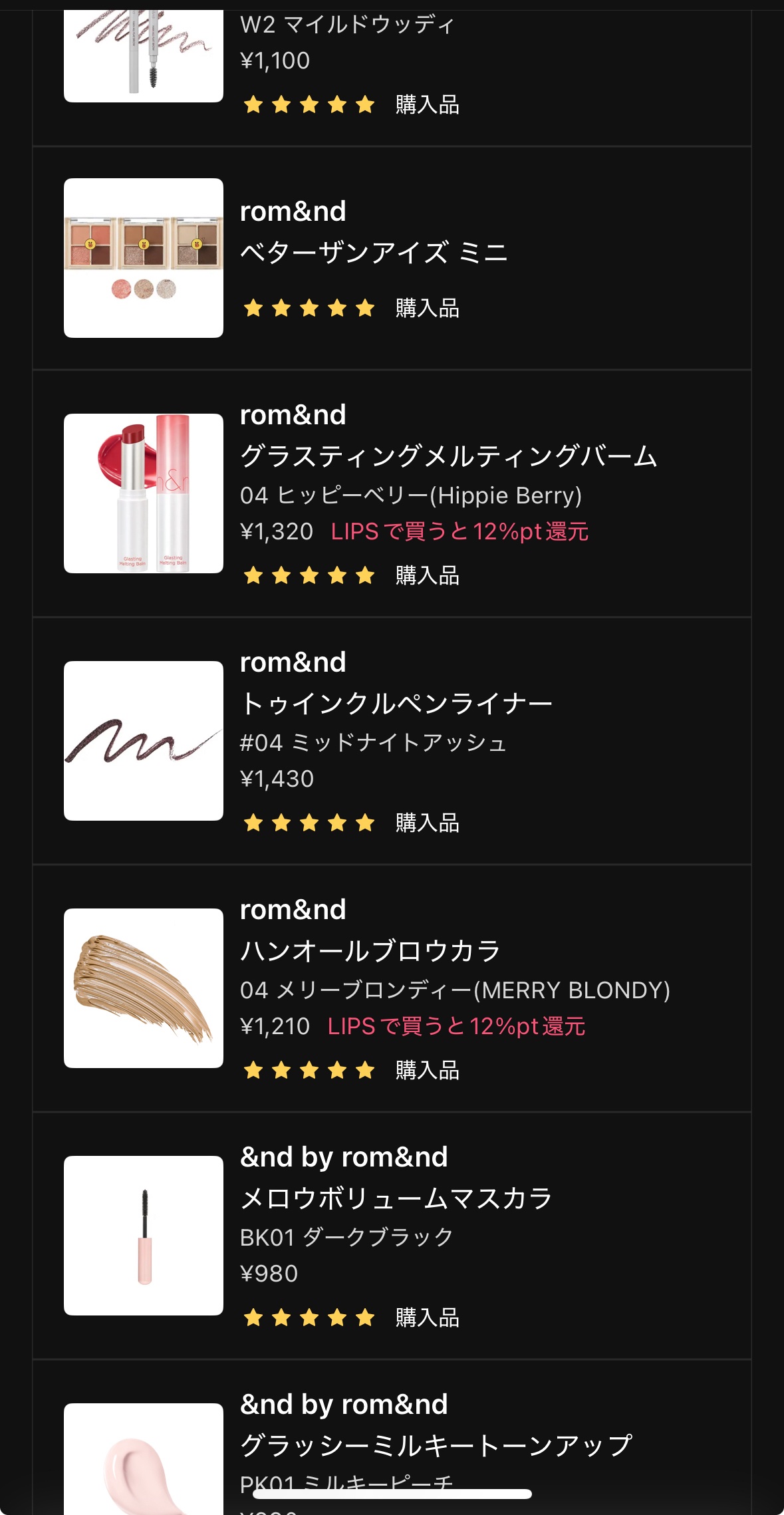Tap the fifth star for トゥインクルペンライナー
The width and height of the screenshot is (784, 1515).
364,823
